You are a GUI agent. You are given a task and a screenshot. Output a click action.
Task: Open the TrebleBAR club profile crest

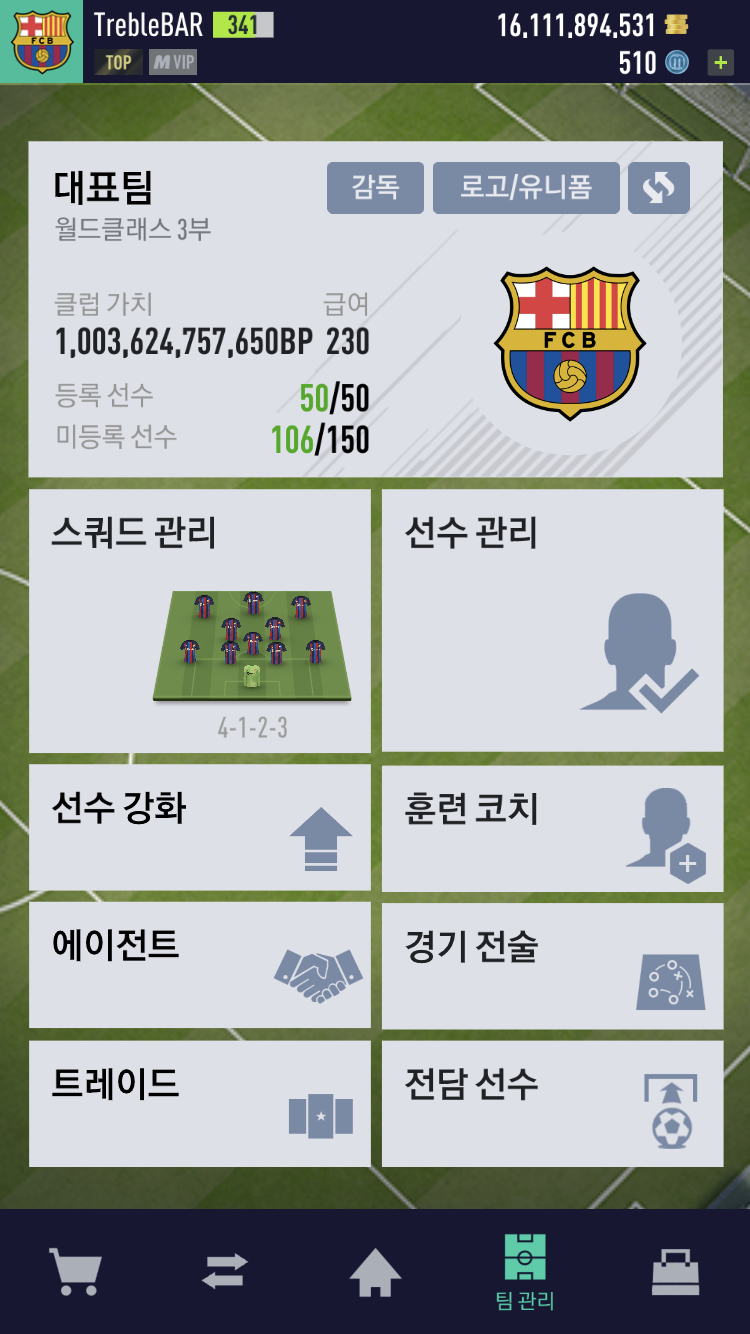point(41,41)
